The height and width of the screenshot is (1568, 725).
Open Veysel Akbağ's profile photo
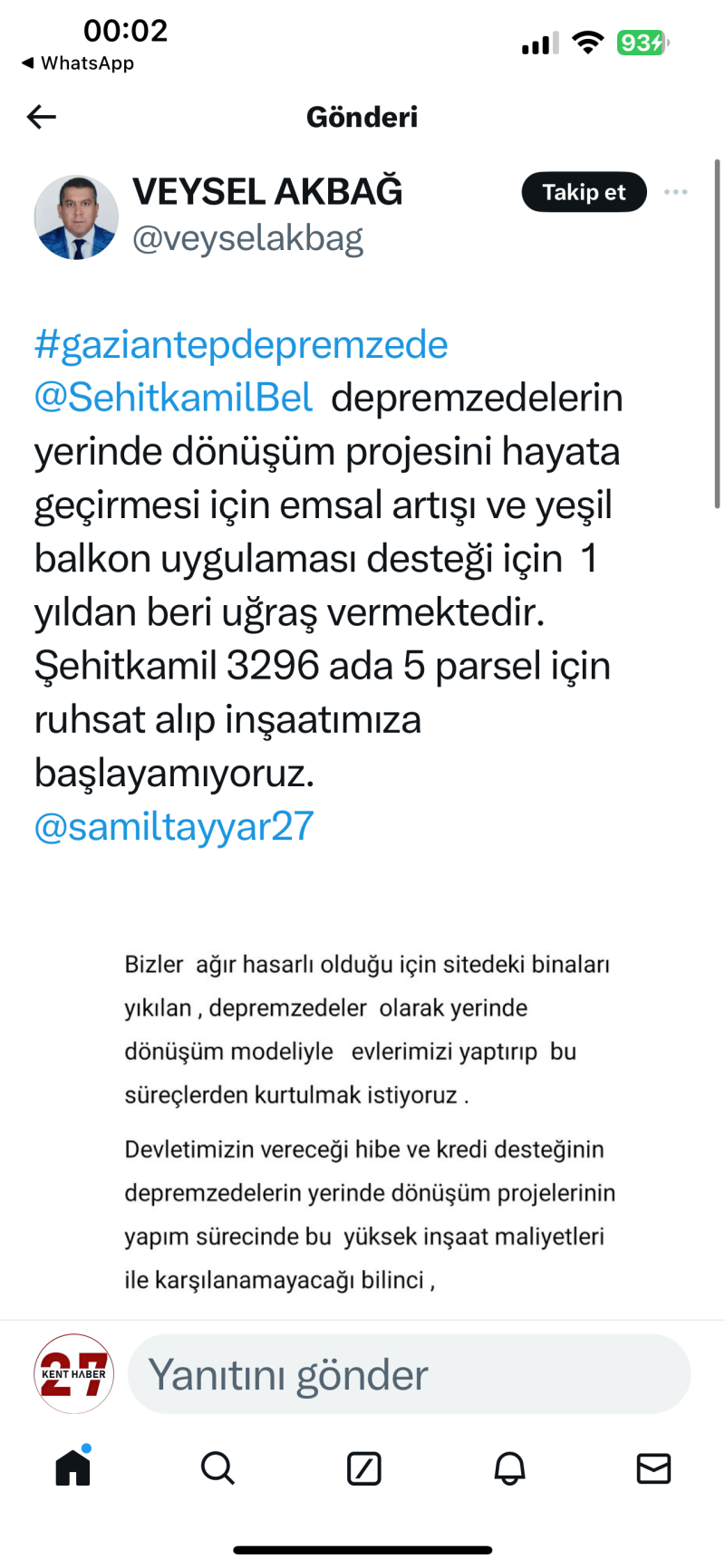click(76, 217)
